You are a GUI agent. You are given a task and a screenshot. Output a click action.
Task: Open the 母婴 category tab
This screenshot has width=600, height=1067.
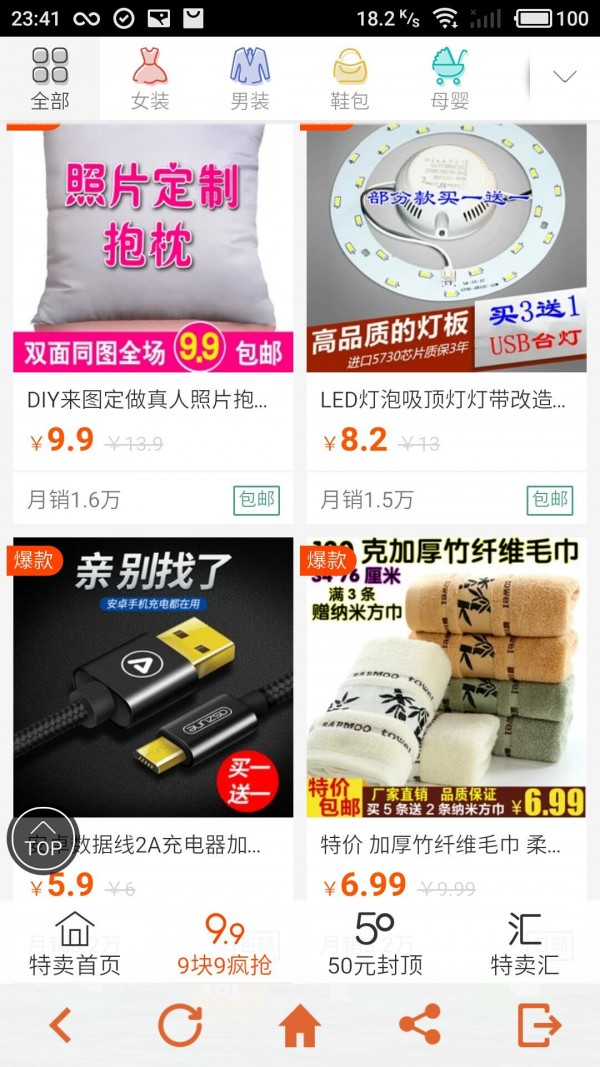(450, 78)
